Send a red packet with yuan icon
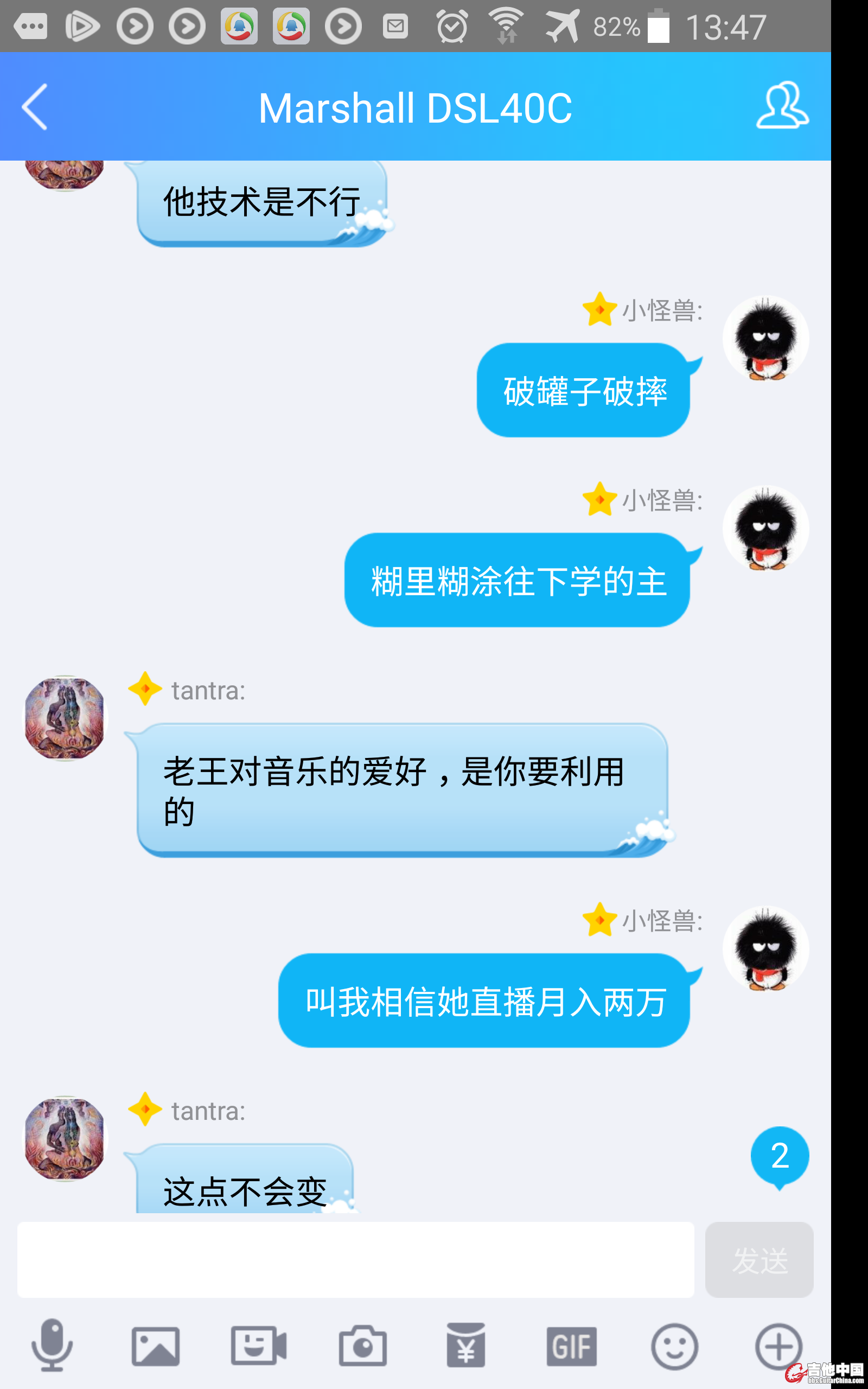868x1389 pixels. (465, 1345)
